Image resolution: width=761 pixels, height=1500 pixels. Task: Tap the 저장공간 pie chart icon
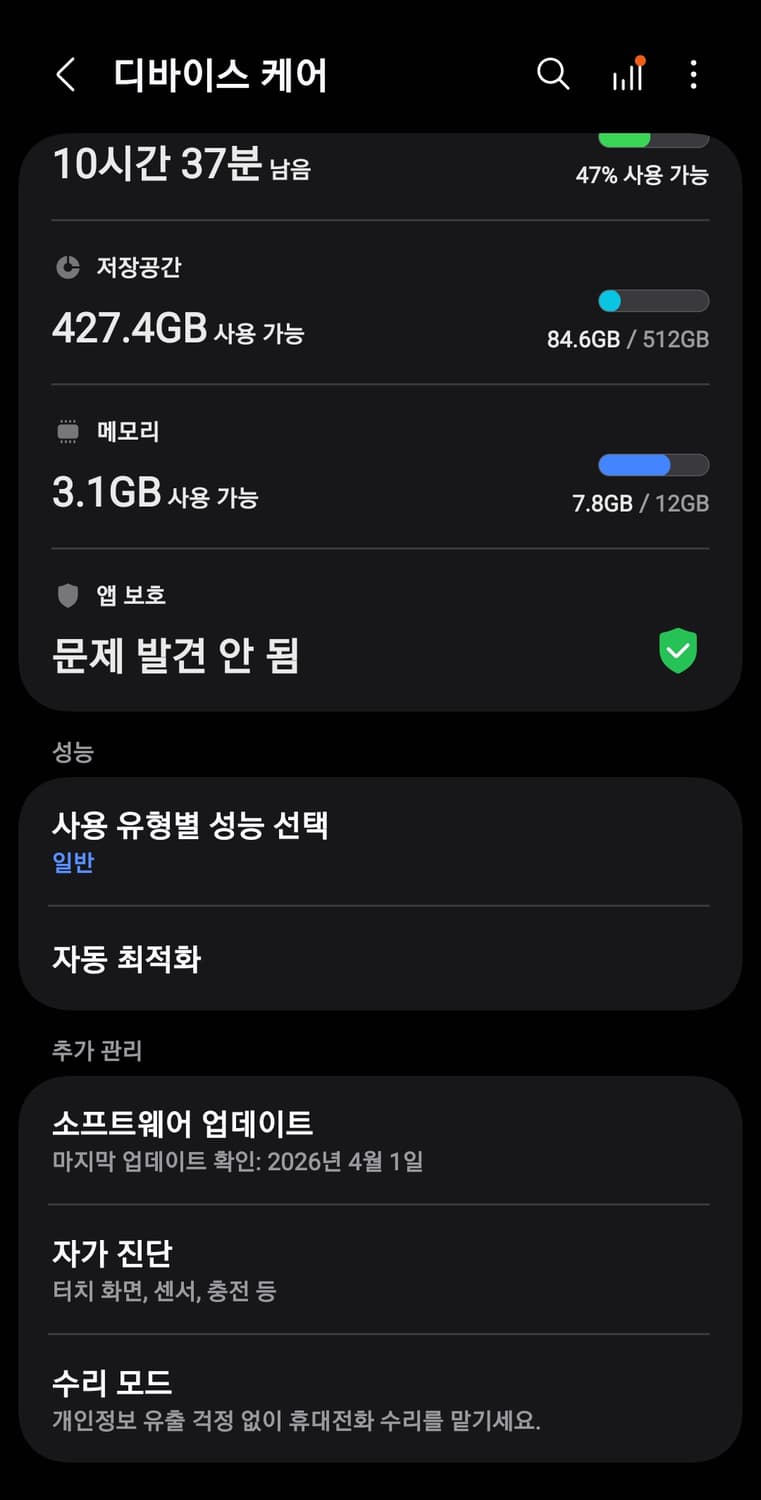pyautogui.click(x=66, y=267)
